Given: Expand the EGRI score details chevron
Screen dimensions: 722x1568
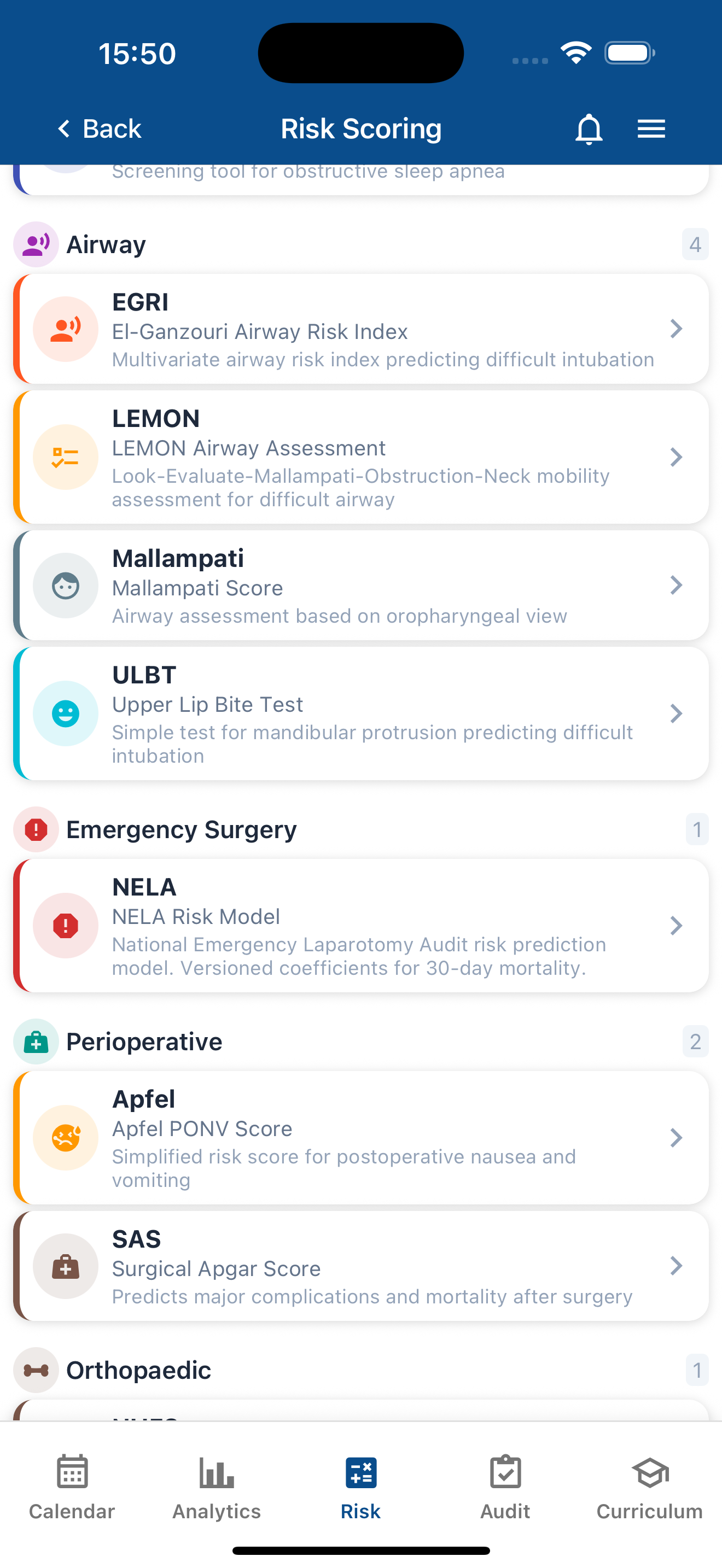Looking at the screenshot, I should coord(676,329).
